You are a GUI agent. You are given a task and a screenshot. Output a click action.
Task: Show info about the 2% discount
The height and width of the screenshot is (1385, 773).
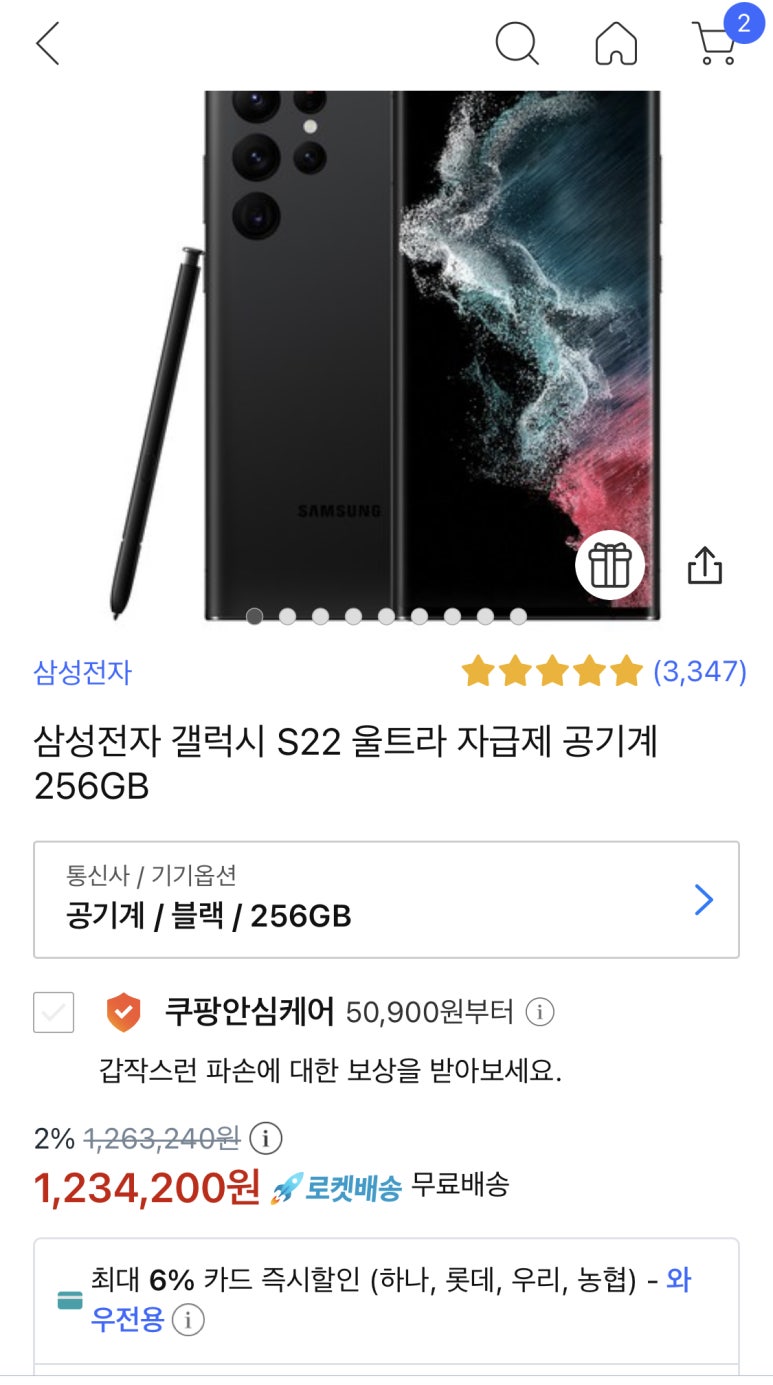tap(265, 1138)
